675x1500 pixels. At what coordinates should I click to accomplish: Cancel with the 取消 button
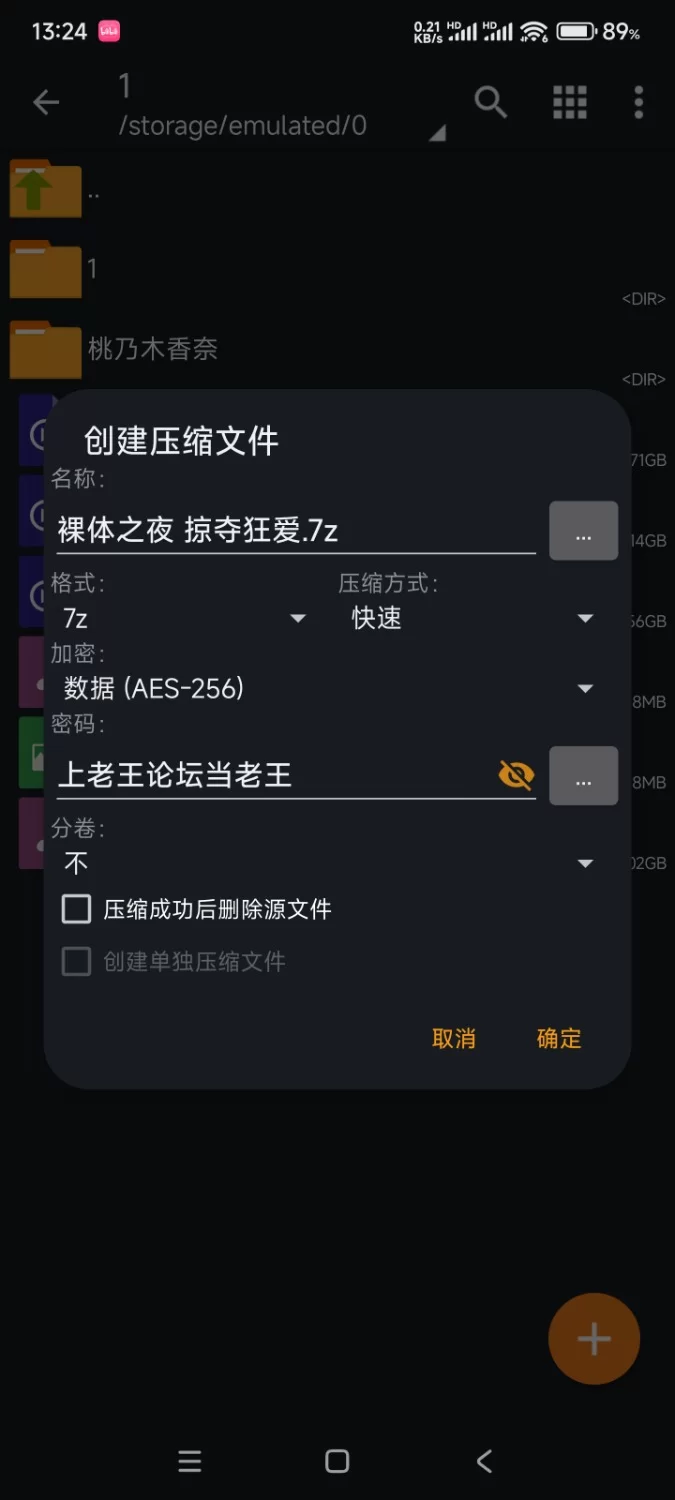[x=453, y=1038]
